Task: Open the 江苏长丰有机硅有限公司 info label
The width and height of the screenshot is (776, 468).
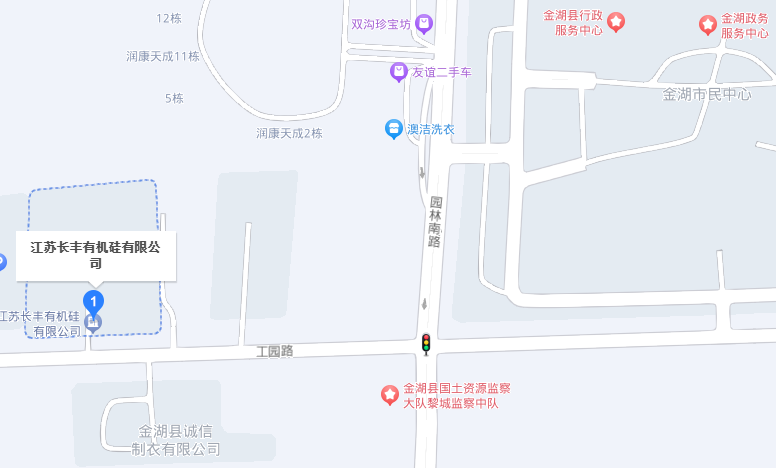Action: click(96, 255)
